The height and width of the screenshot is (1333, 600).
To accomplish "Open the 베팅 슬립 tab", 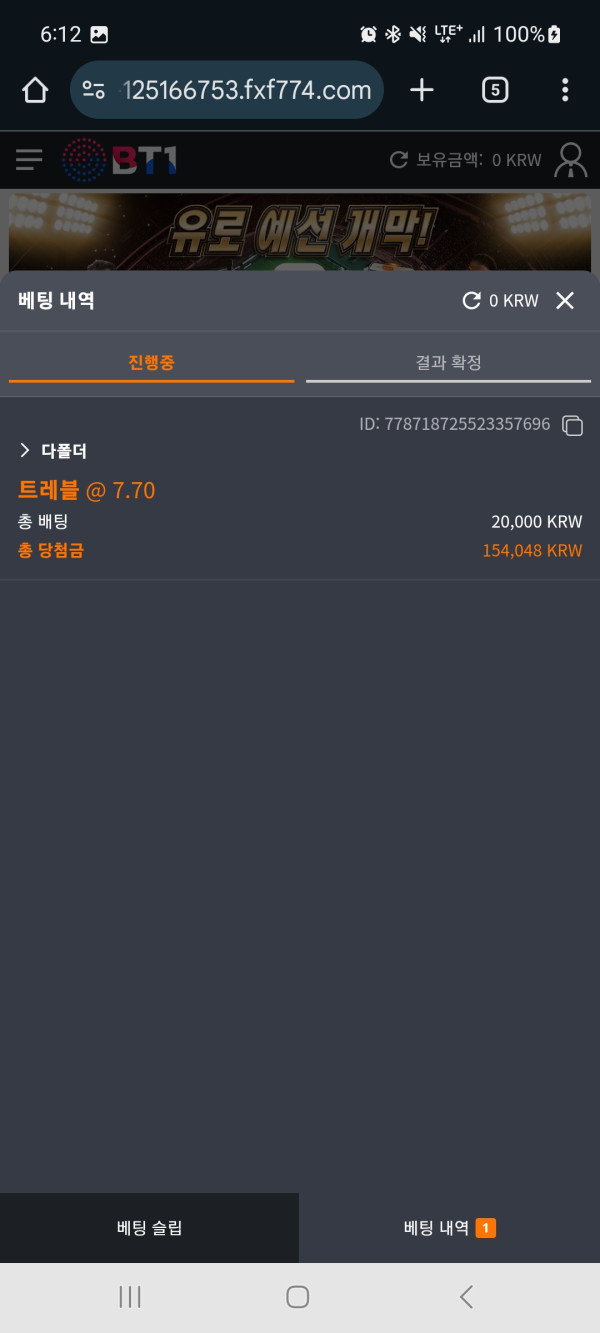I will coord(149,1228).
